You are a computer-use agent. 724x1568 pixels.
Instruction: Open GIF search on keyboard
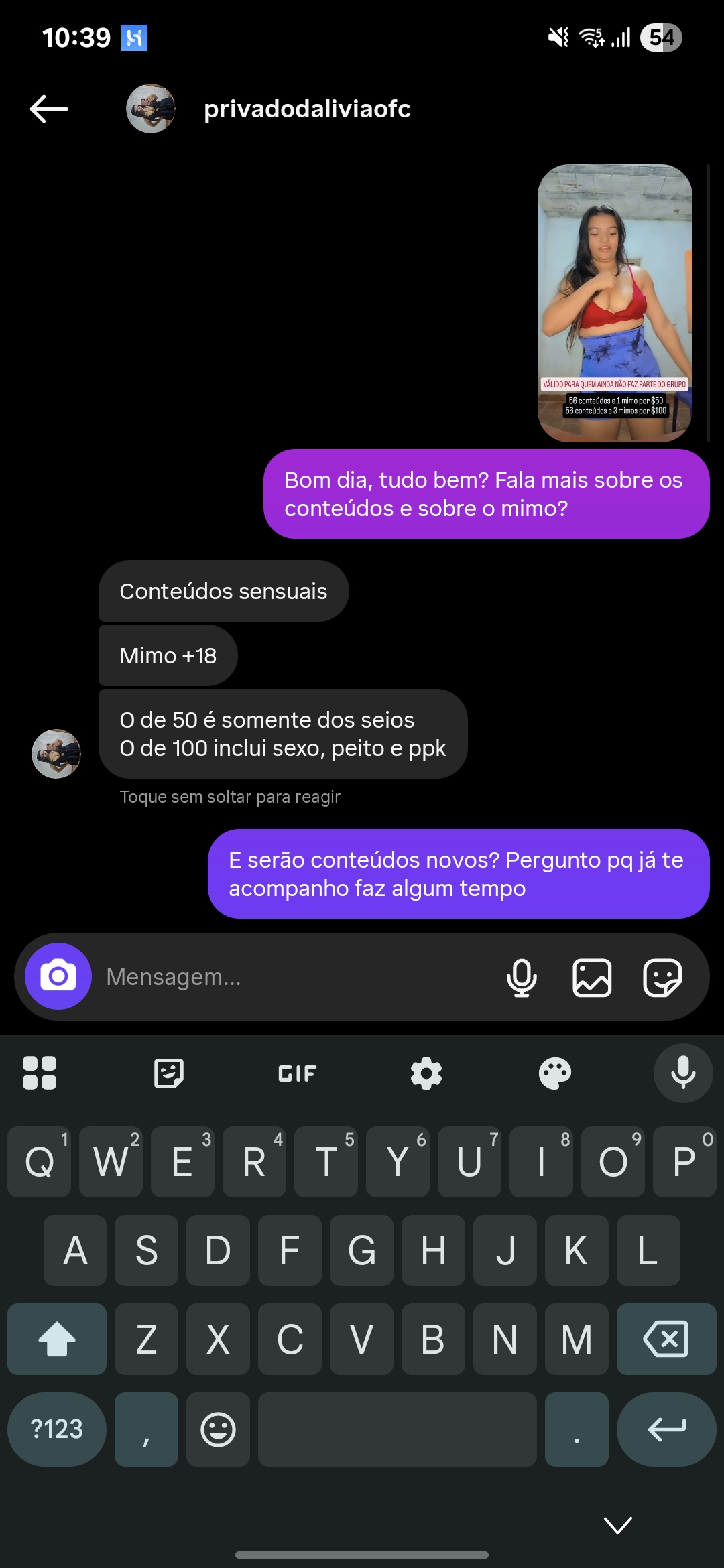tap(297, 1073)
